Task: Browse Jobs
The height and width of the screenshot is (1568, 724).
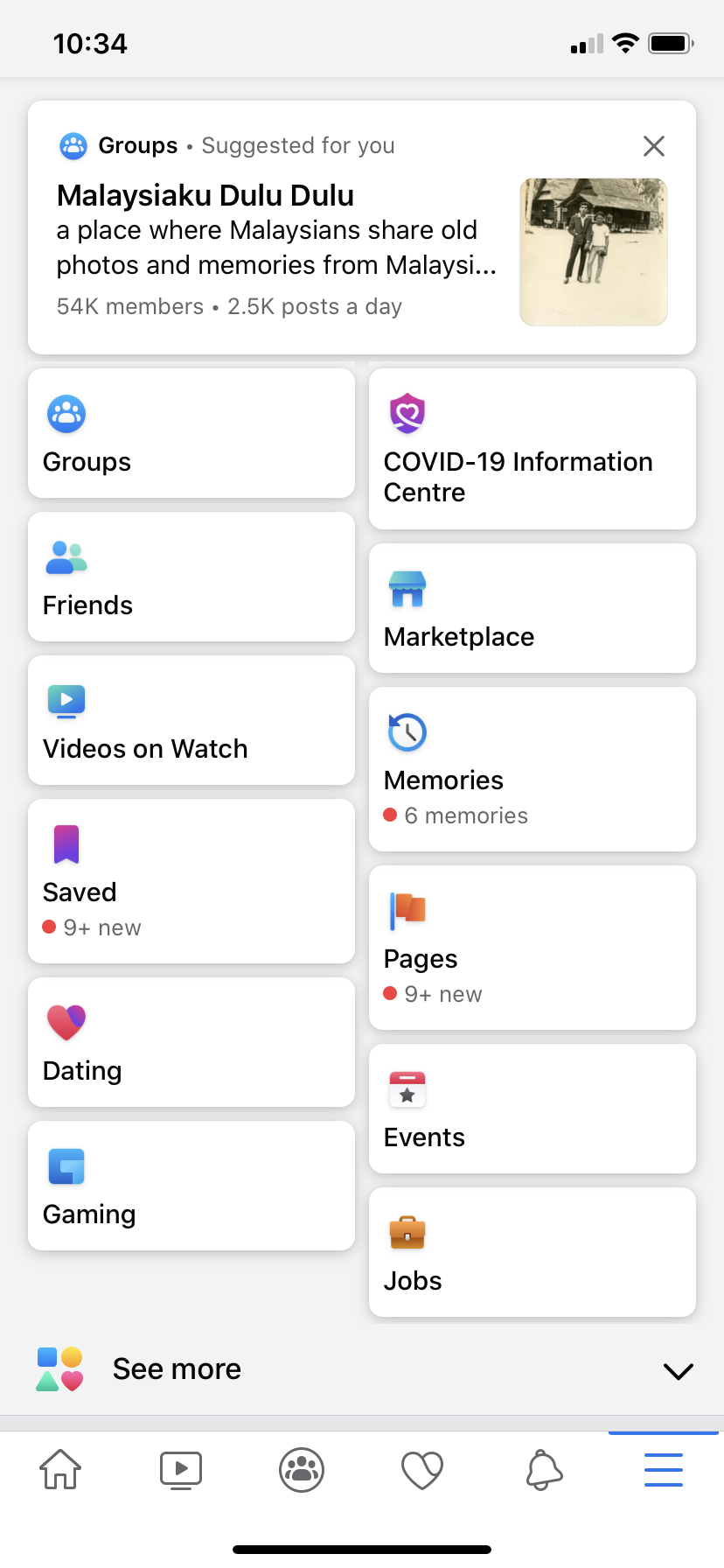Action: [532, 1253]
